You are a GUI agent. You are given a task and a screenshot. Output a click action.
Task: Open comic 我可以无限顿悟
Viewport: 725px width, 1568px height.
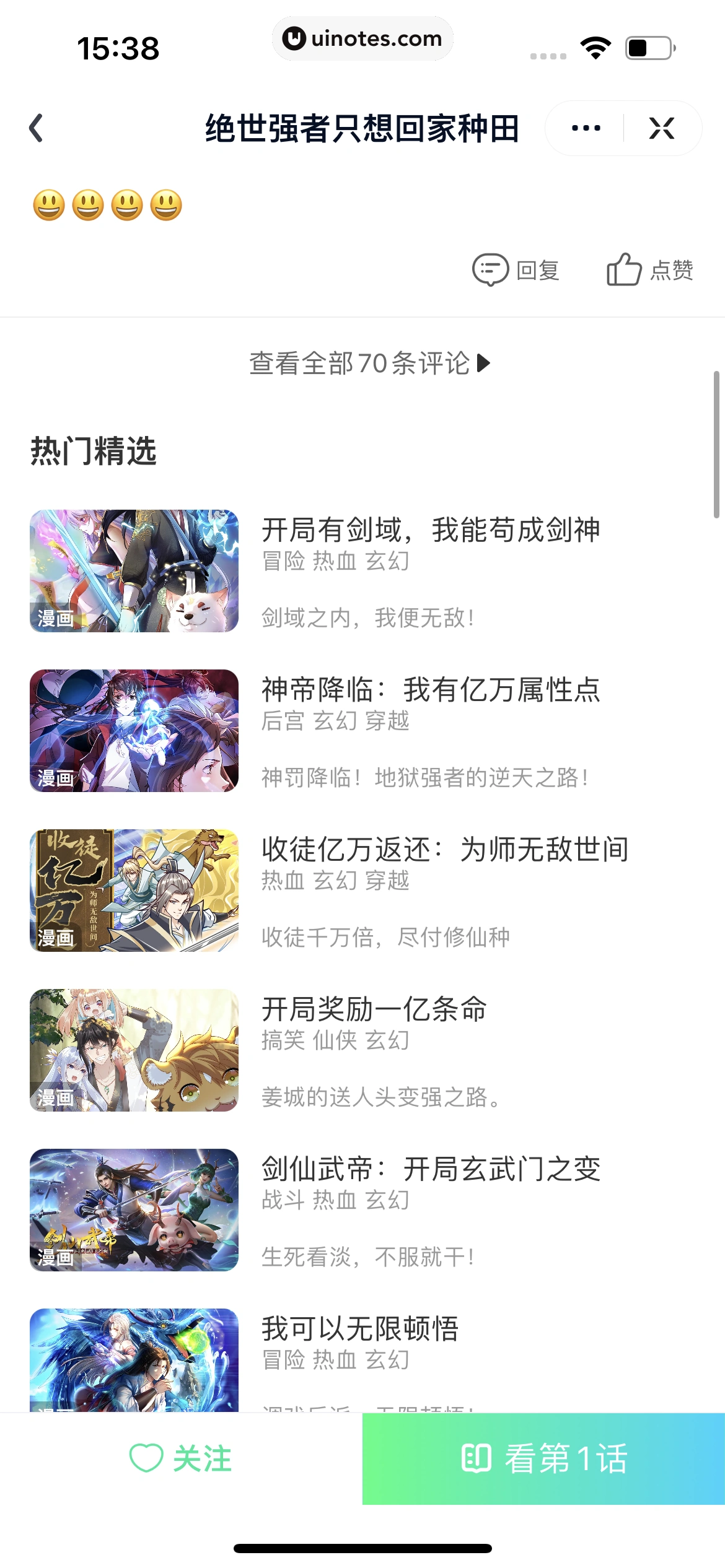click(359, 1329)
